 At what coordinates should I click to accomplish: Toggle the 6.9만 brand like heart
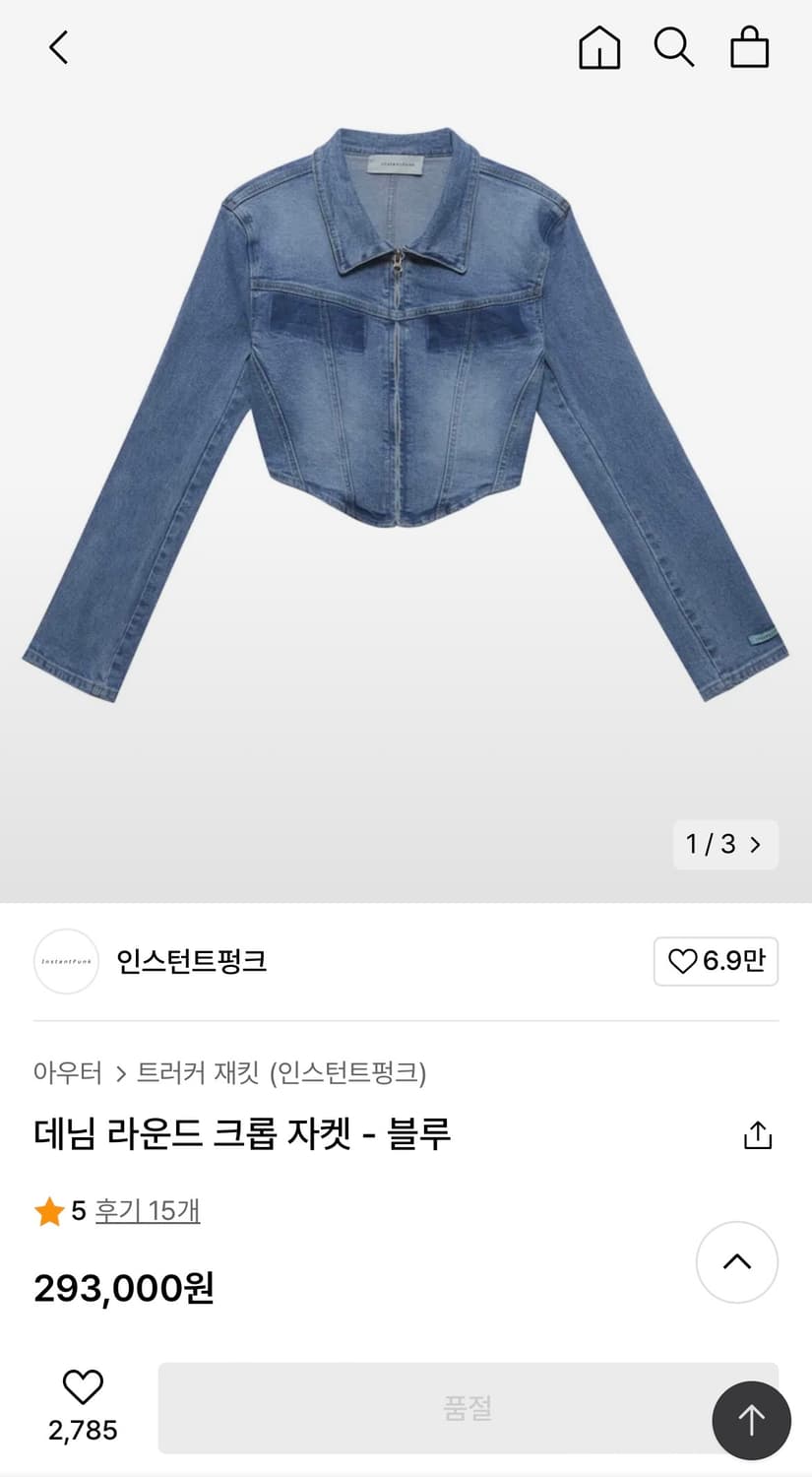coord(716,962)
